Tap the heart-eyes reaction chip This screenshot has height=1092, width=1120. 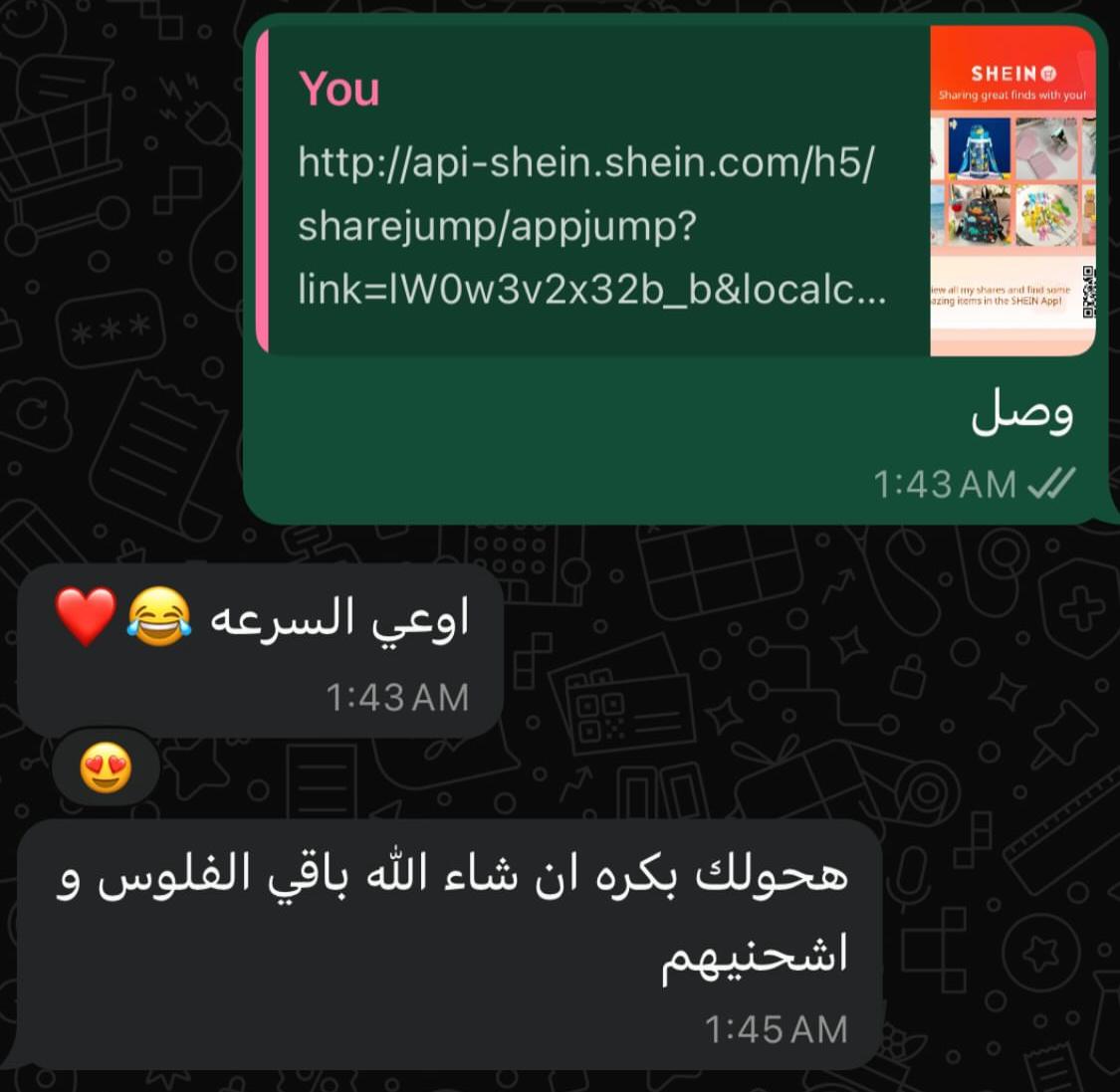(106, 769)
